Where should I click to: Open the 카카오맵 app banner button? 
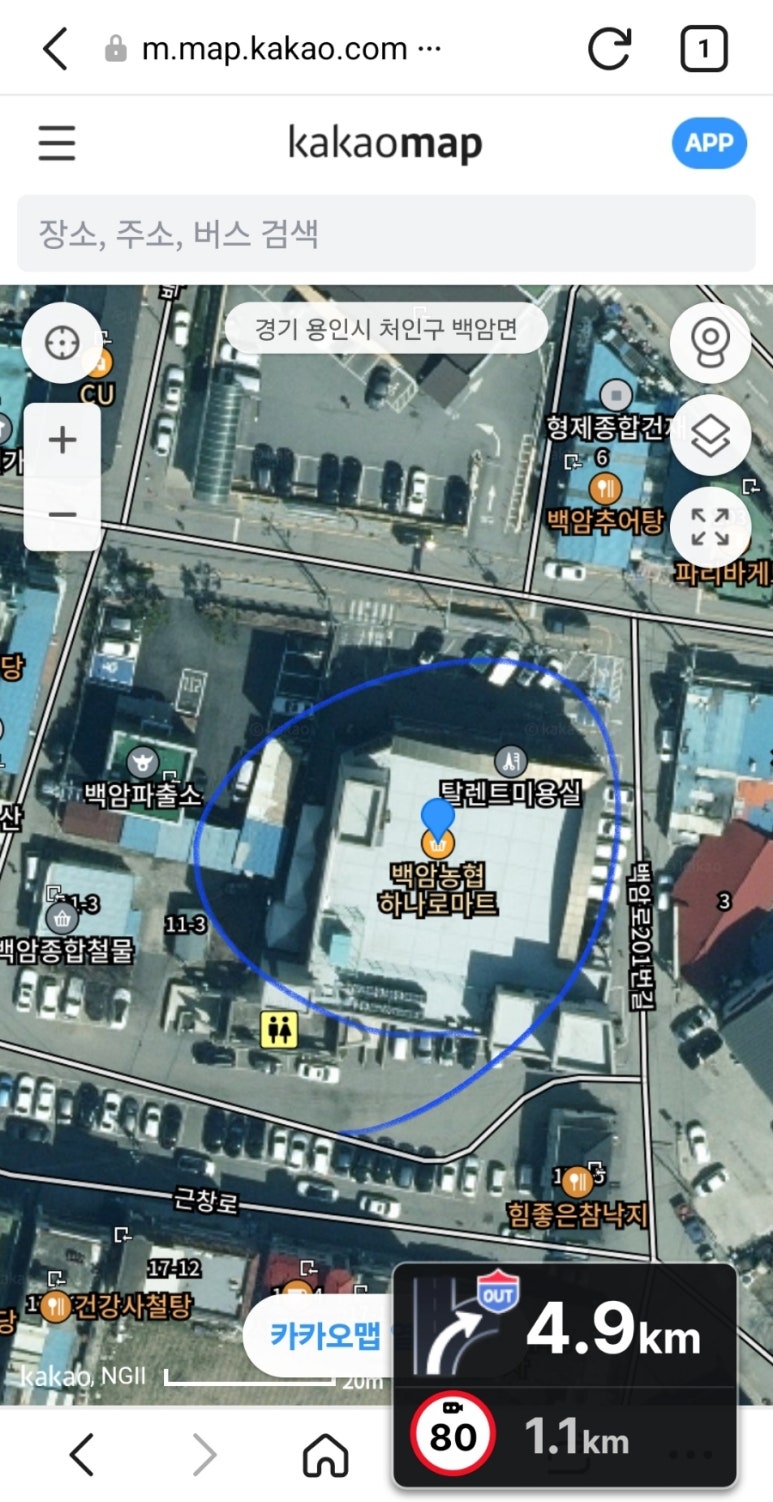[325, 1336]
